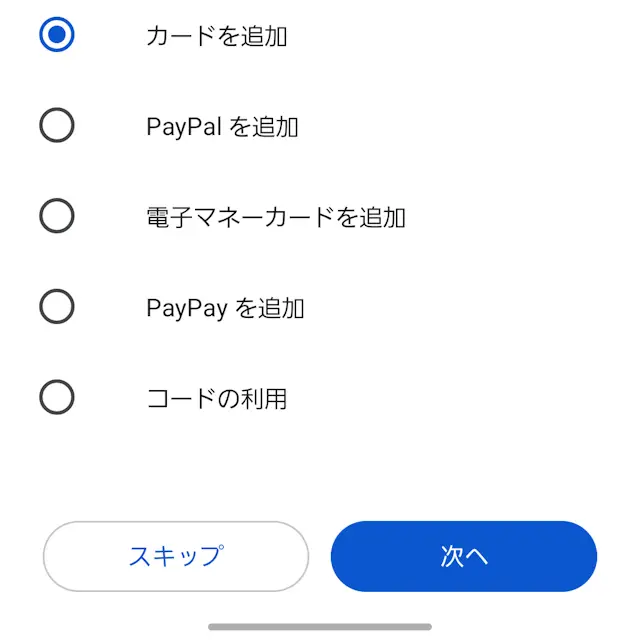
Task: Pick the PayPay を追加 option
Action: click(x=57, y=307)
